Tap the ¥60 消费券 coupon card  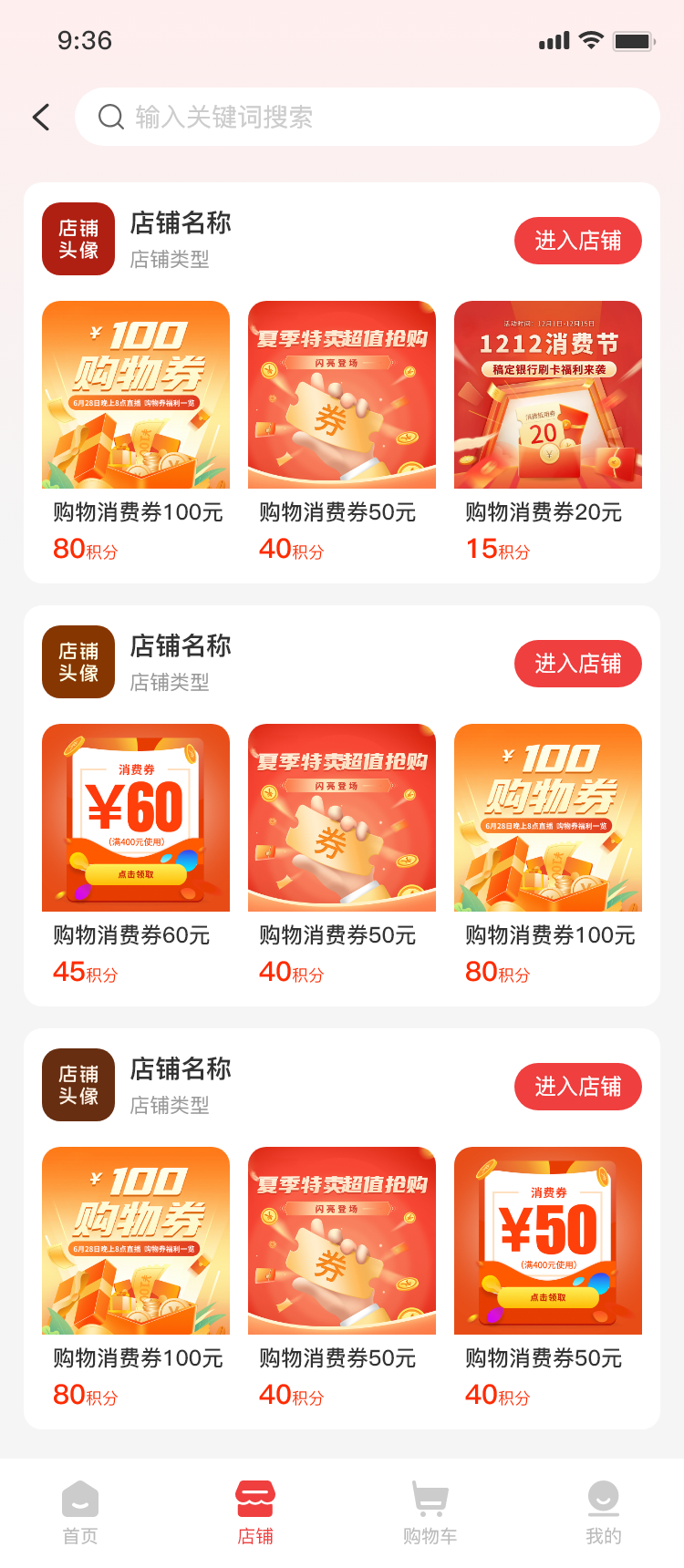click(135, 817)
